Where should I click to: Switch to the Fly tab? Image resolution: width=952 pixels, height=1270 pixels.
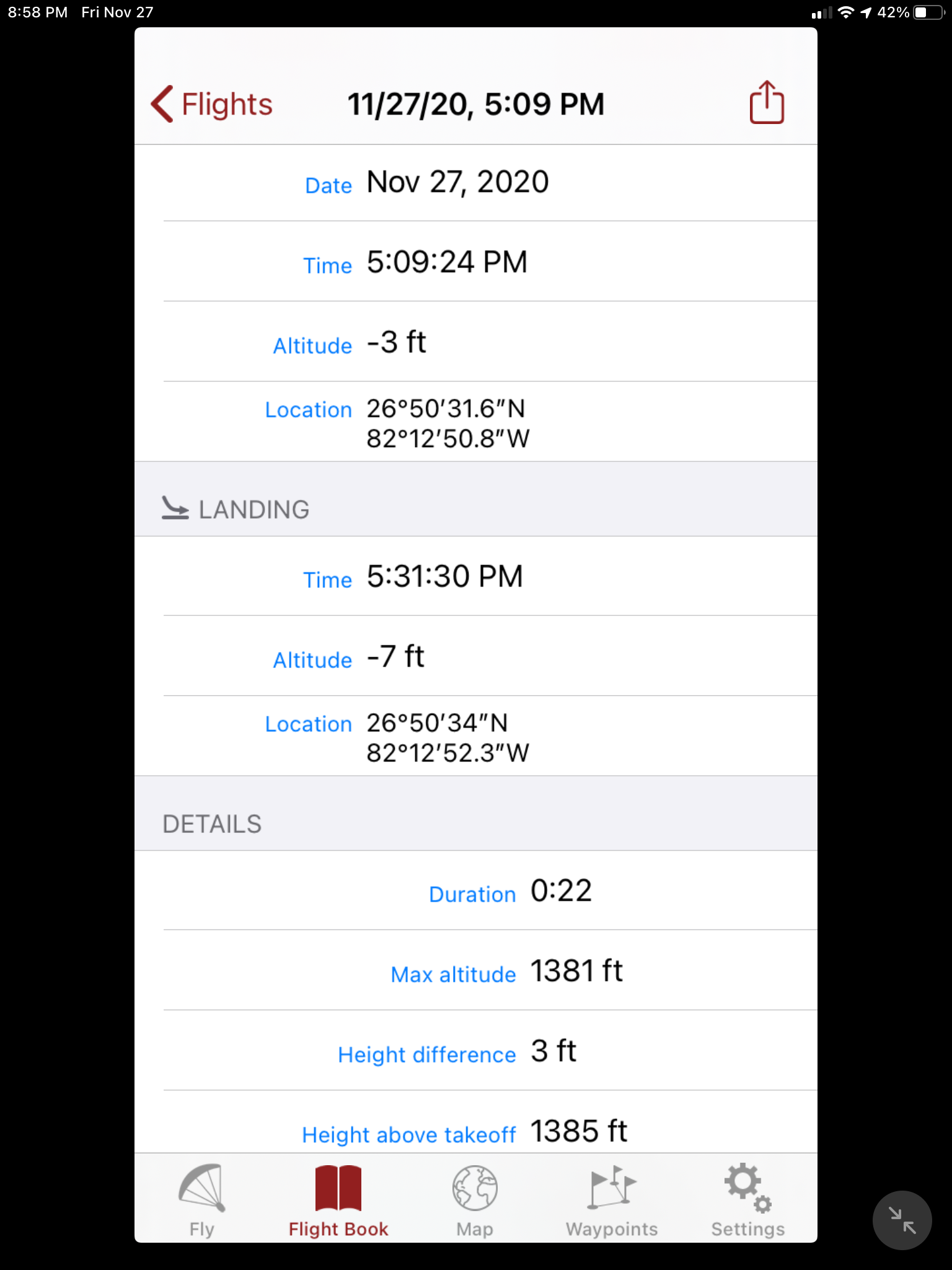(x=202, y=1201)
